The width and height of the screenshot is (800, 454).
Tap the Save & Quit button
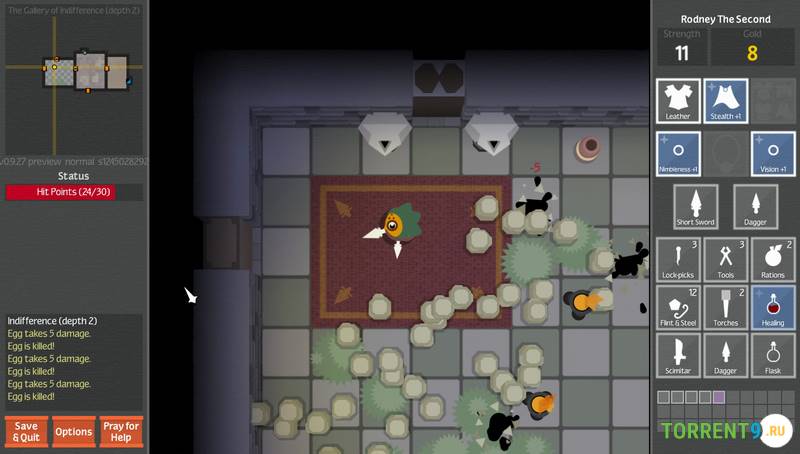tap(26, 431)
